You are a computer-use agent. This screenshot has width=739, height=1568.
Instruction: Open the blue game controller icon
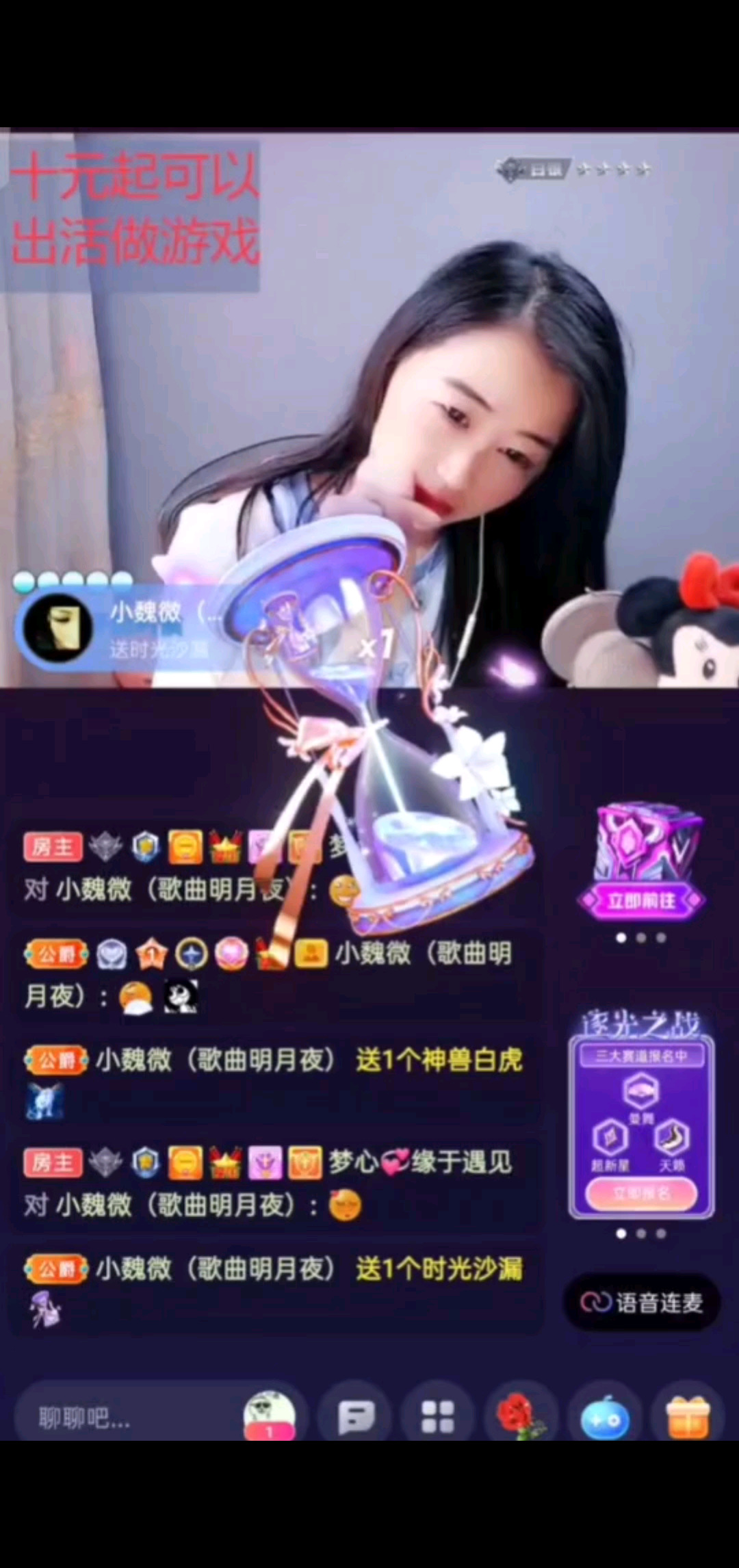(x=605, y=1417)
